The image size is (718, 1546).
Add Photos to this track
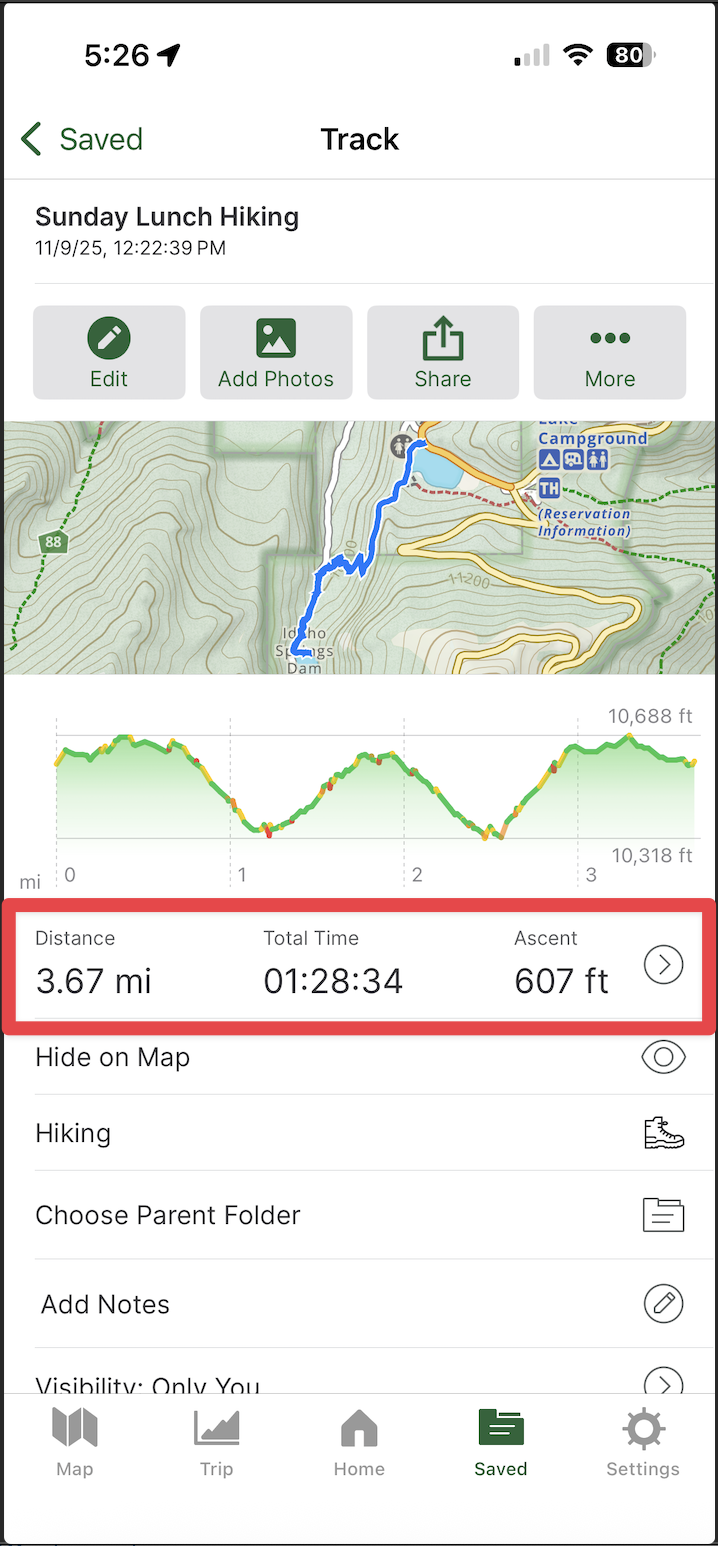tap(276, 353)
